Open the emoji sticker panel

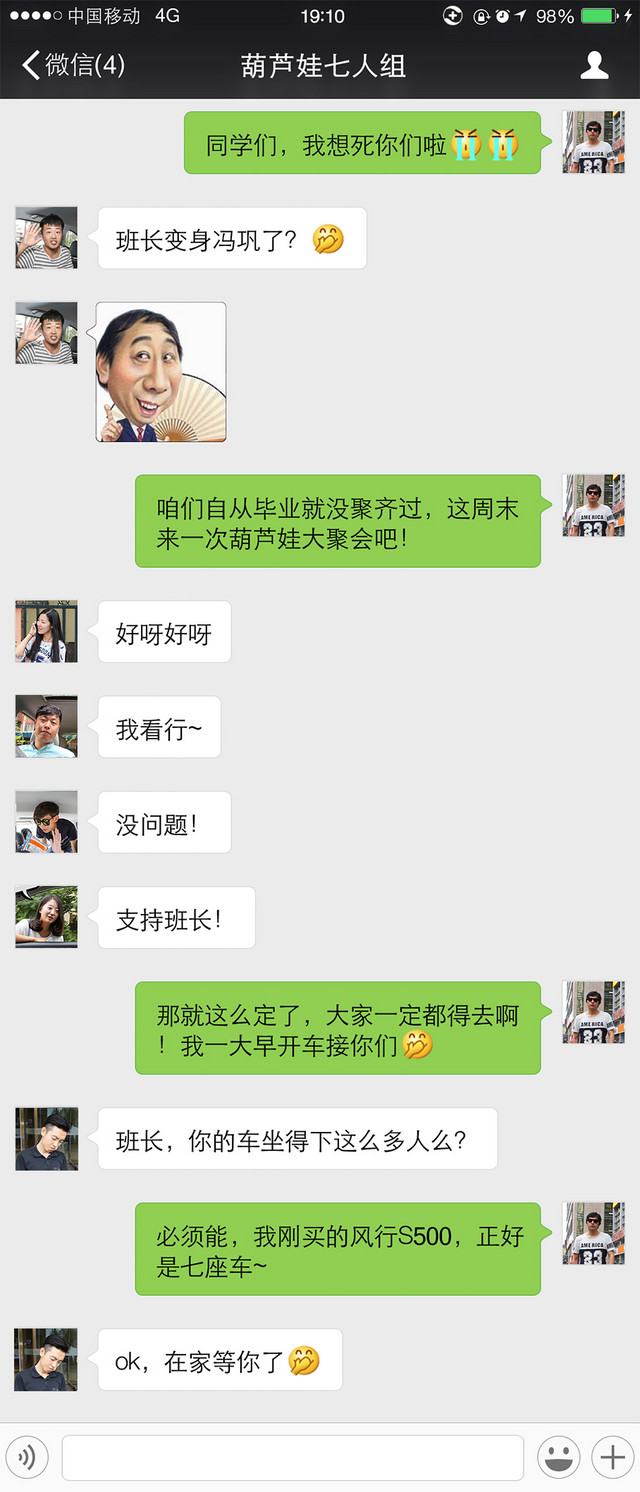[561, 1457]
